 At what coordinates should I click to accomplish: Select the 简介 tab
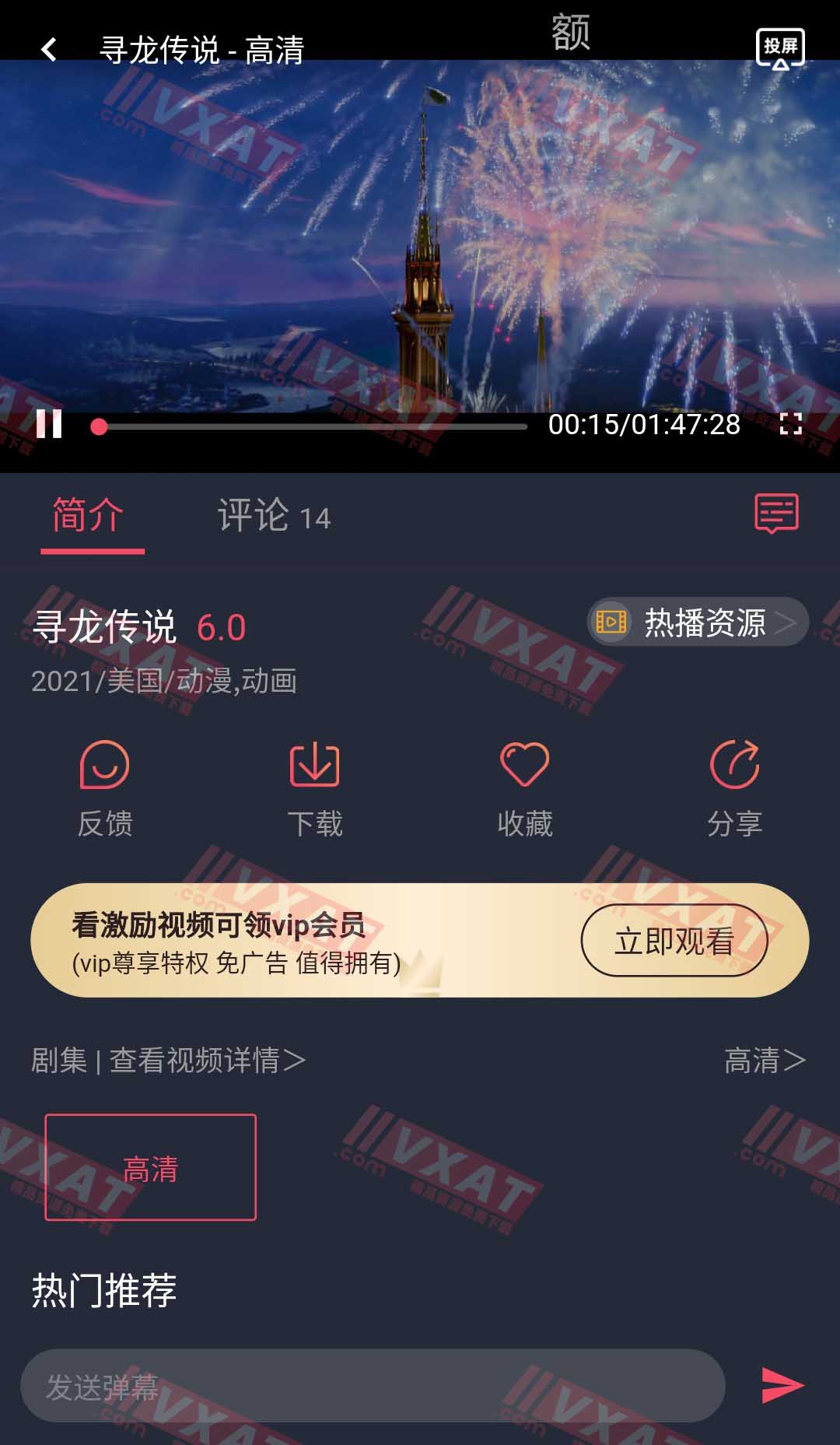(x=89, y=516)
